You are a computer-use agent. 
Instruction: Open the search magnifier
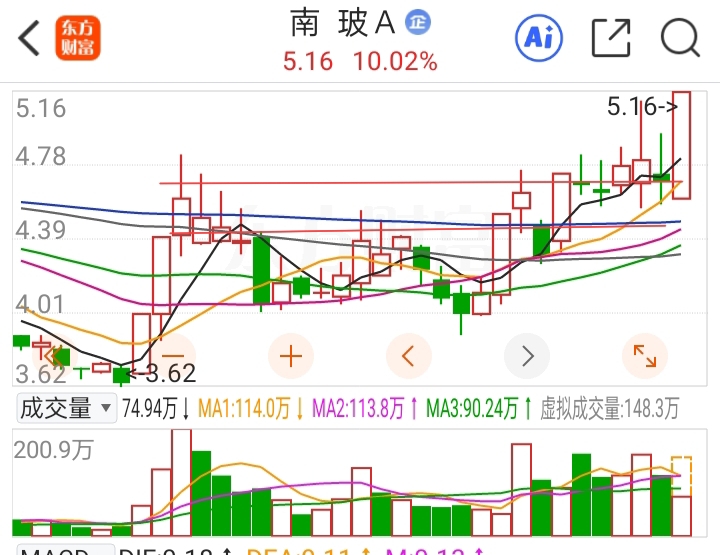[680, 38]
